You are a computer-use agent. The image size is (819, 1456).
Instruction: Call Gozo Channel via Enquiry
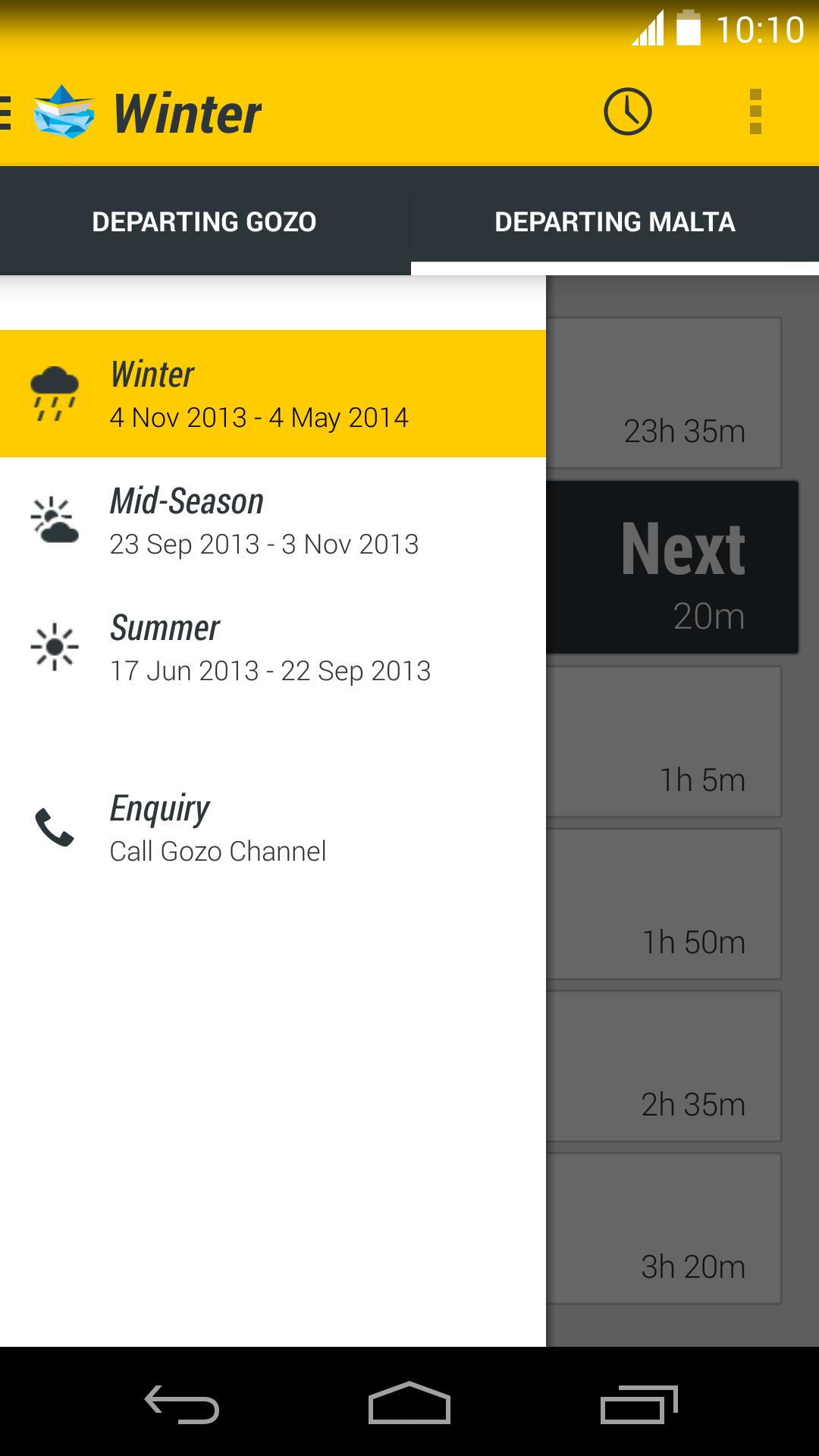(x=272, y=828)
